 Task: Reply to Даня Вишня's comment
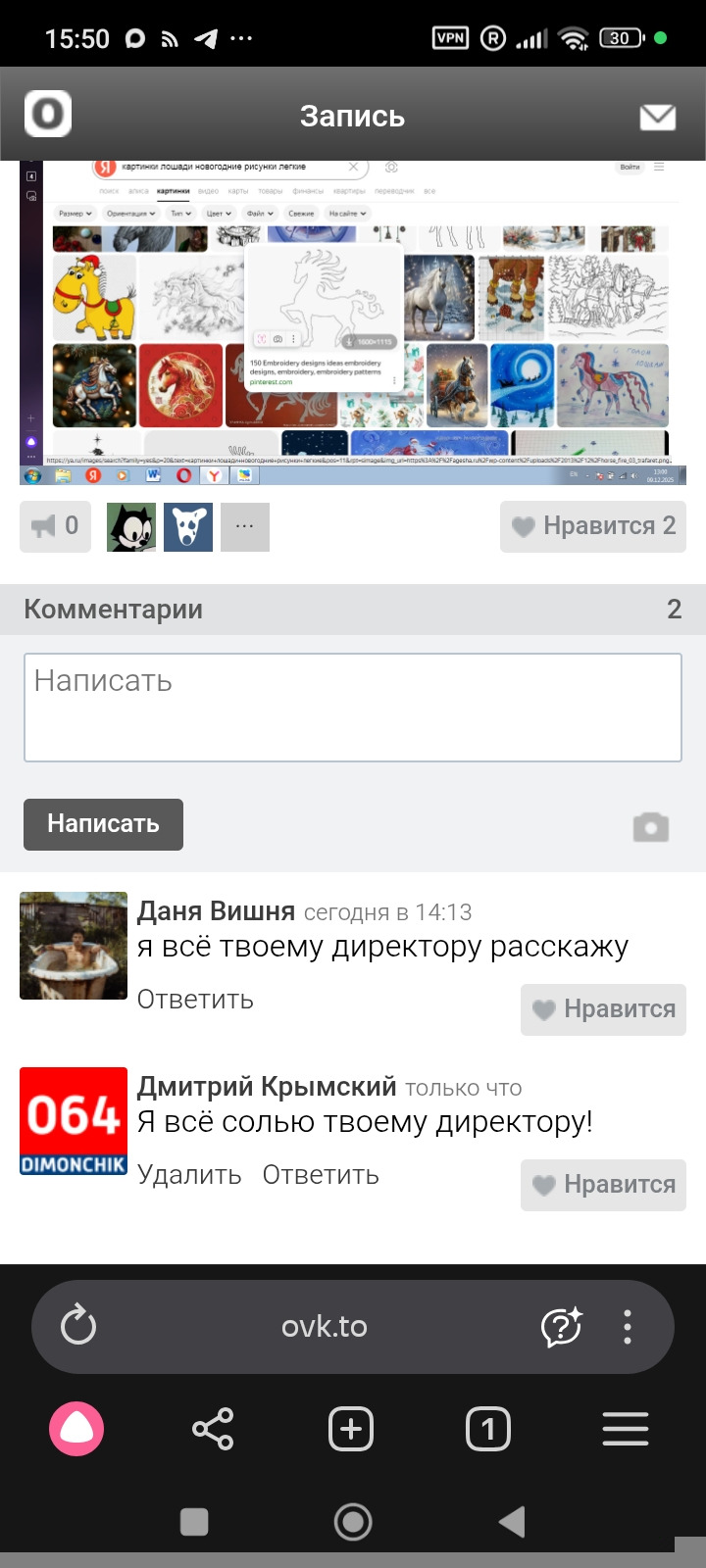click(195, 1000)
